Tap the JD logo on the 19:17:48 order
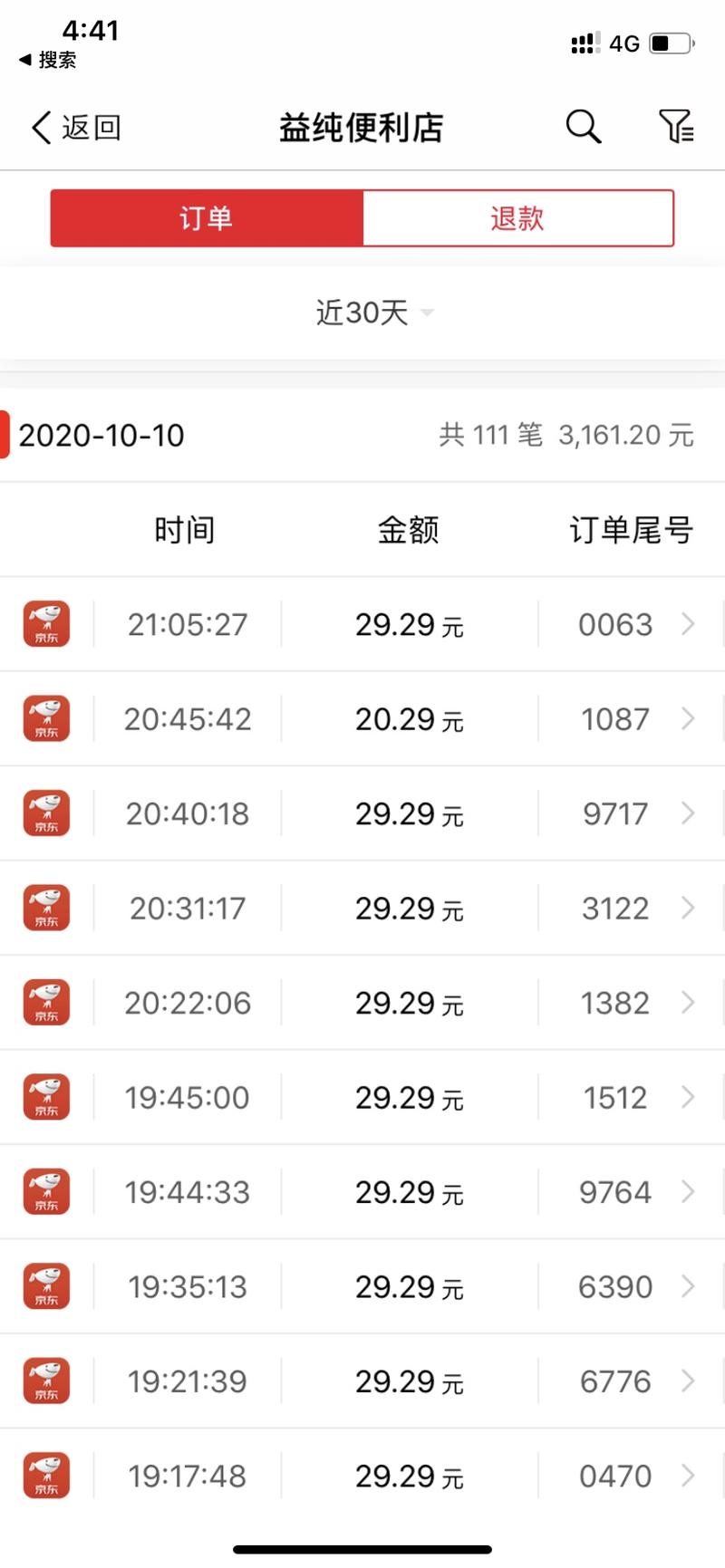The width and height of the screenshot is (725, 1568). point(45,1476)
